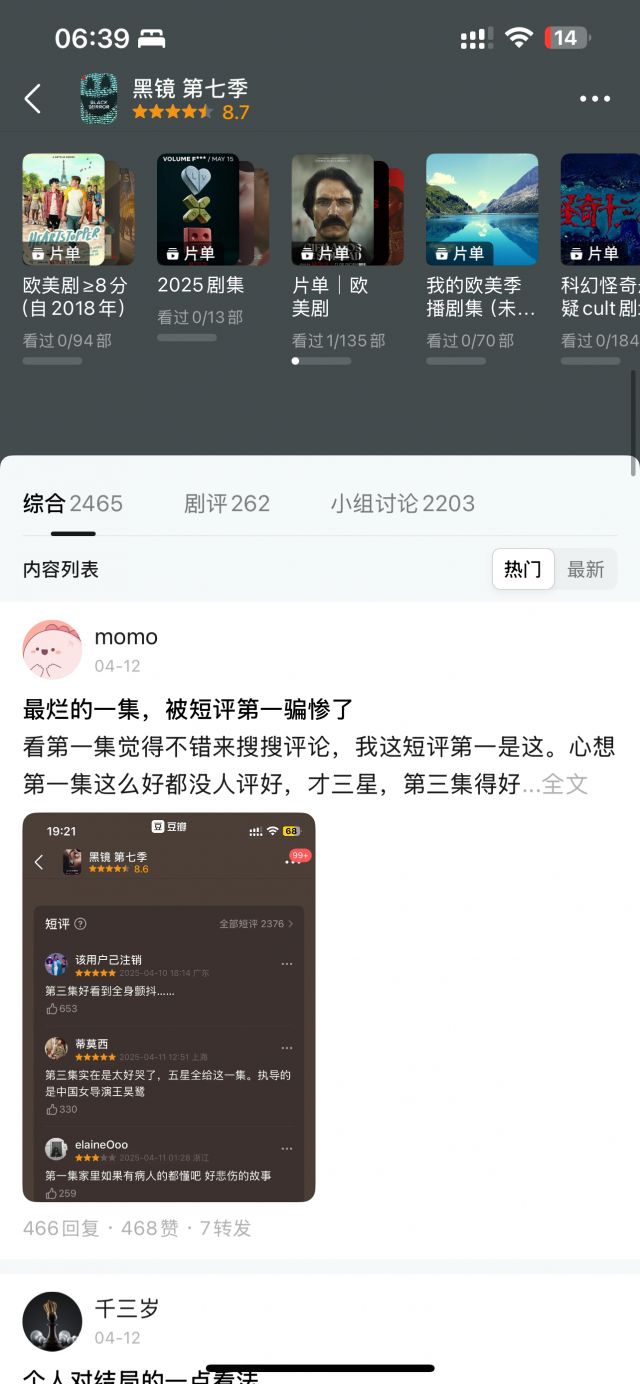The image size is (640, 1384).
Task: View 千三岁's profile via avatar
Action: click(52, 1321)
